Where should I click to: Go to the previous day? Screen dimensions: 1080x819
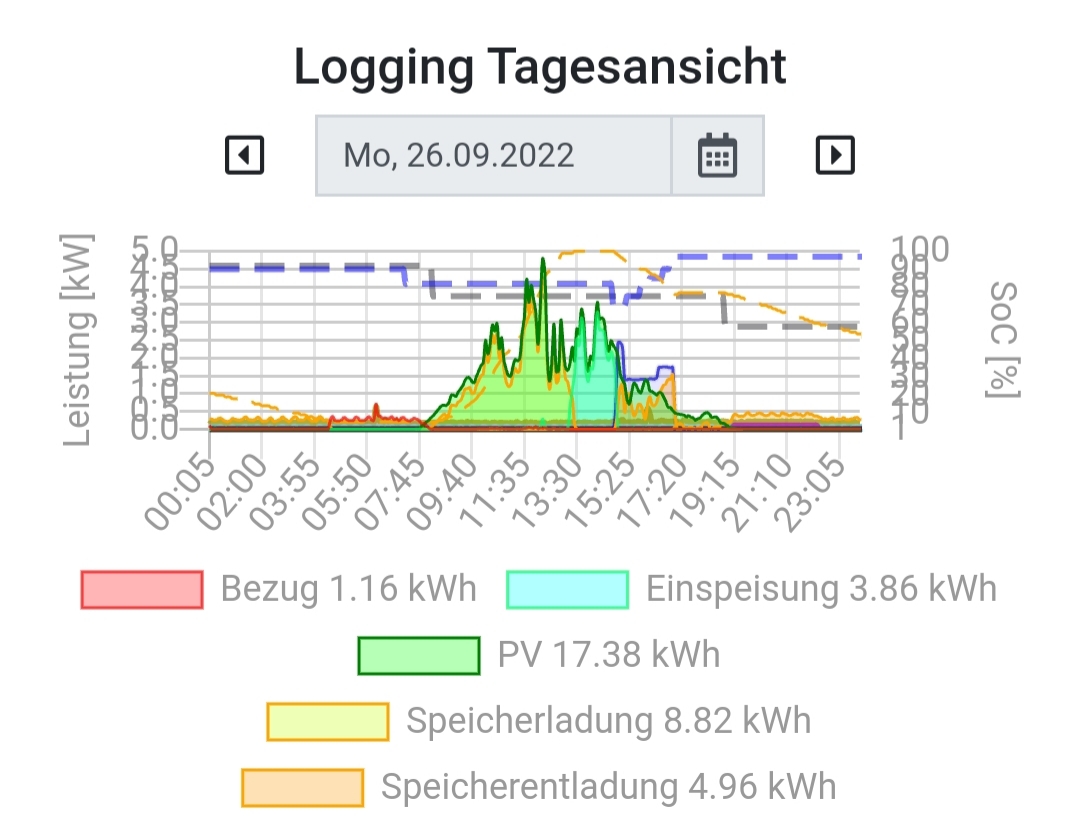coord(244,155)
